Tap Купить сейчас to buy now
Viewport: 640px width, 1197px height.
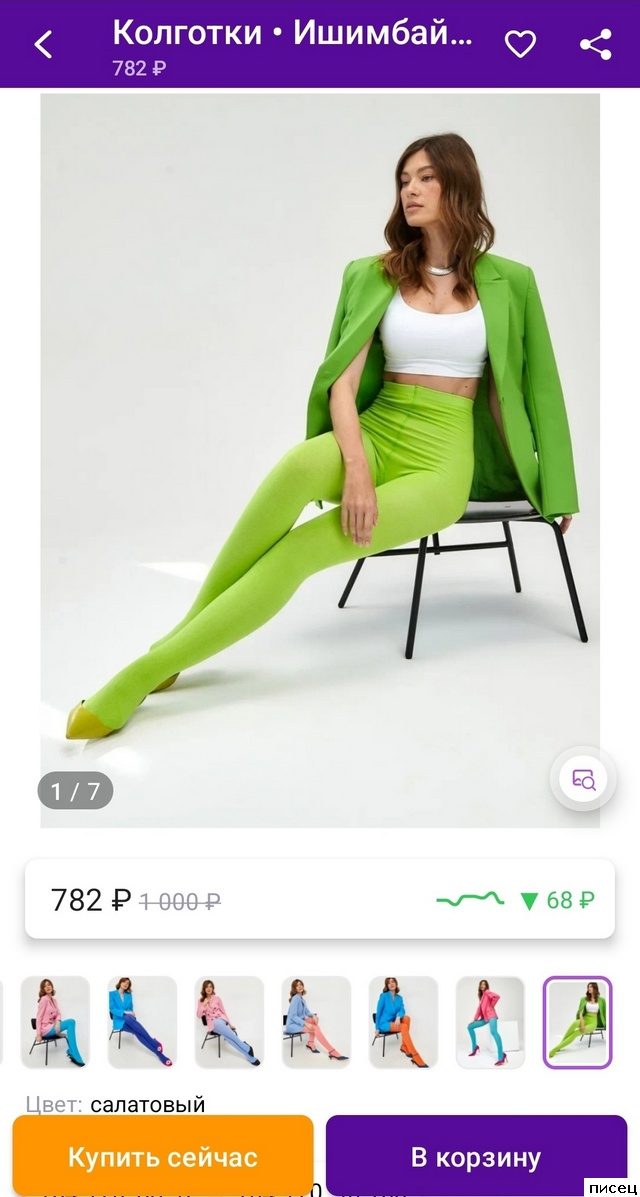(163, 1157)
